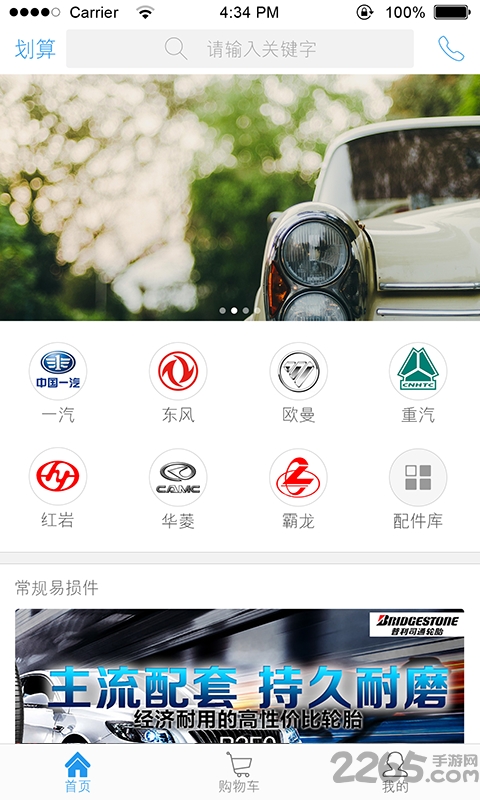
Task: Tap the 划算 link in the top bar
Action: [35, 49]
